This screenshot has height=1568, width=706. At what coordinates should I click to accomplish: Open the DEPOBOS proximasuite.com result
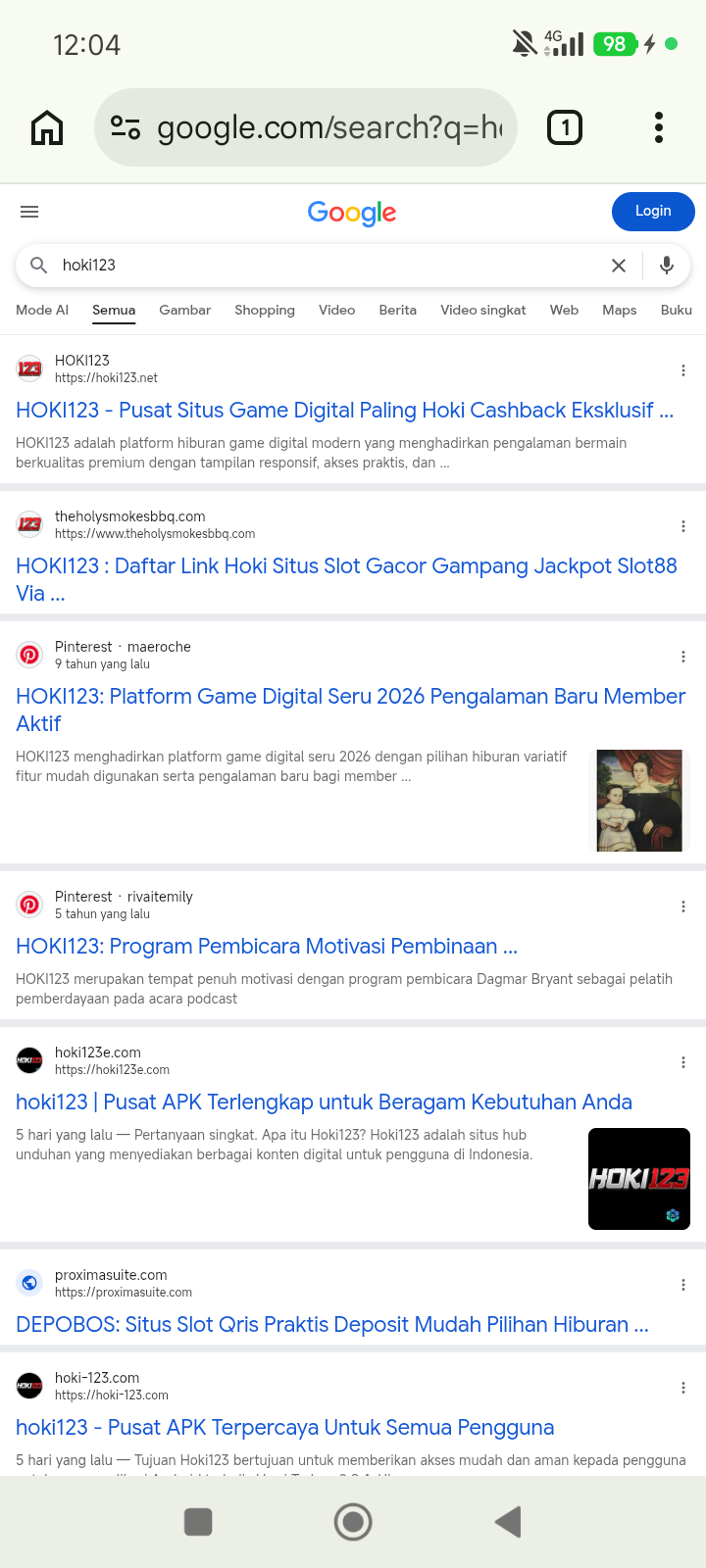[332, 1324]
